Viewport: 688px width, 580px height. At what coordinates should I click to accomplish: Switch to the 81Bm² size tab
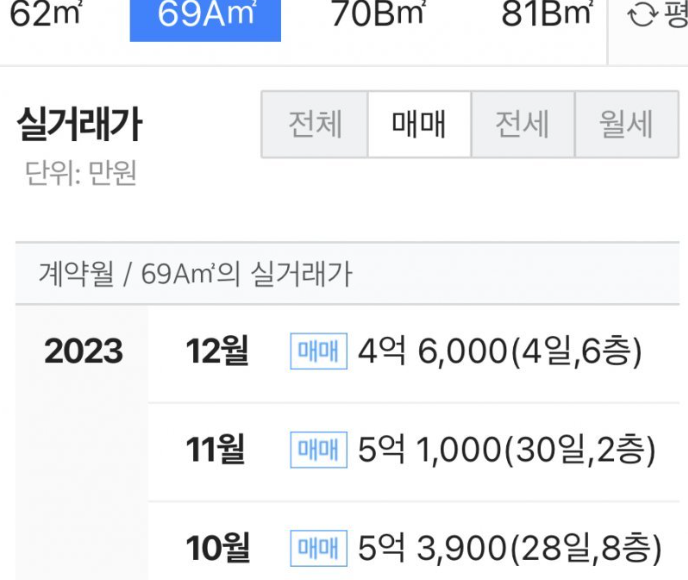click(x=547, y=16)
